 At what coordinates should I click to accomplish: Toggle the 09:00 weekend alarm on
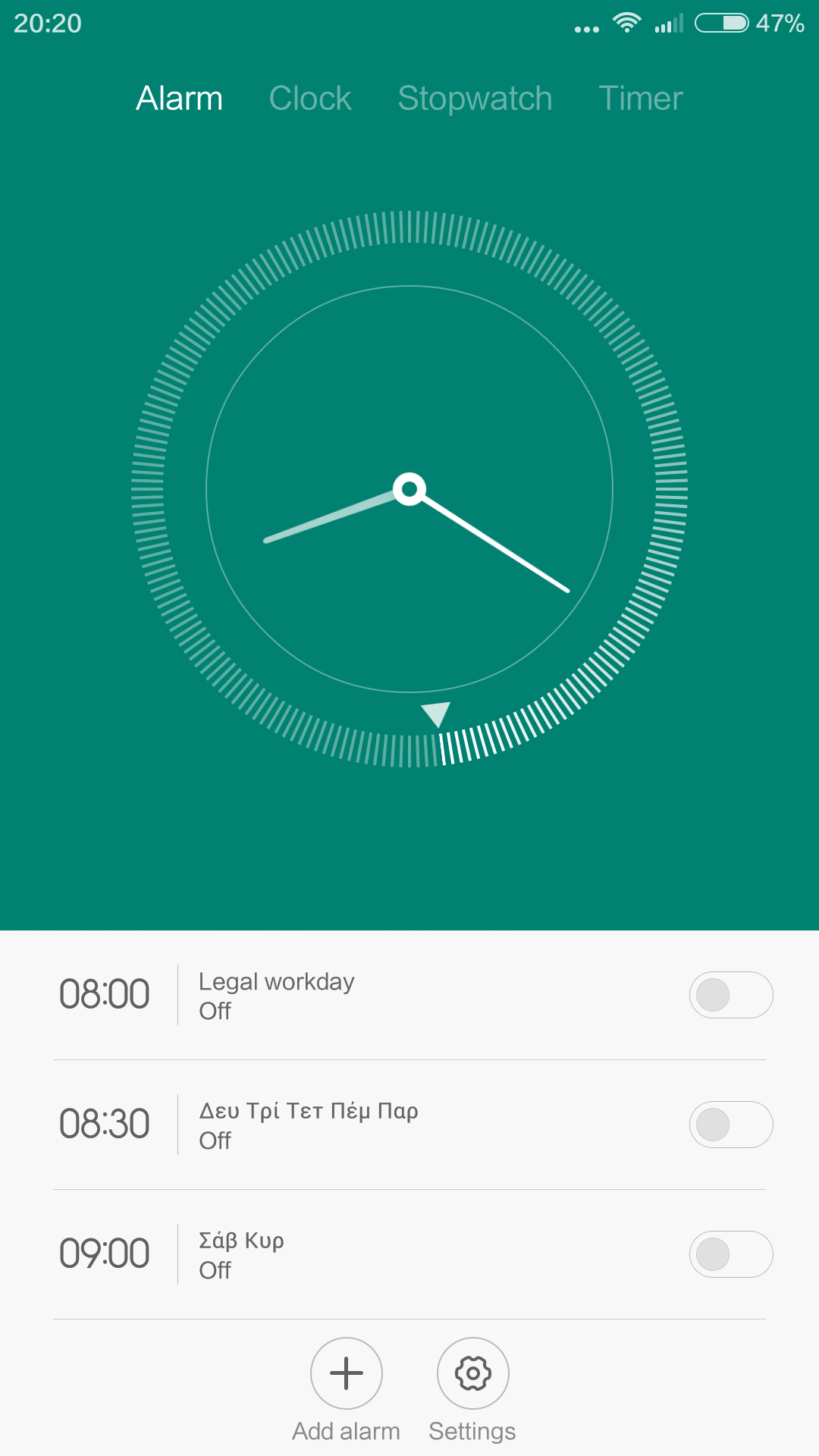(731, 1254)
